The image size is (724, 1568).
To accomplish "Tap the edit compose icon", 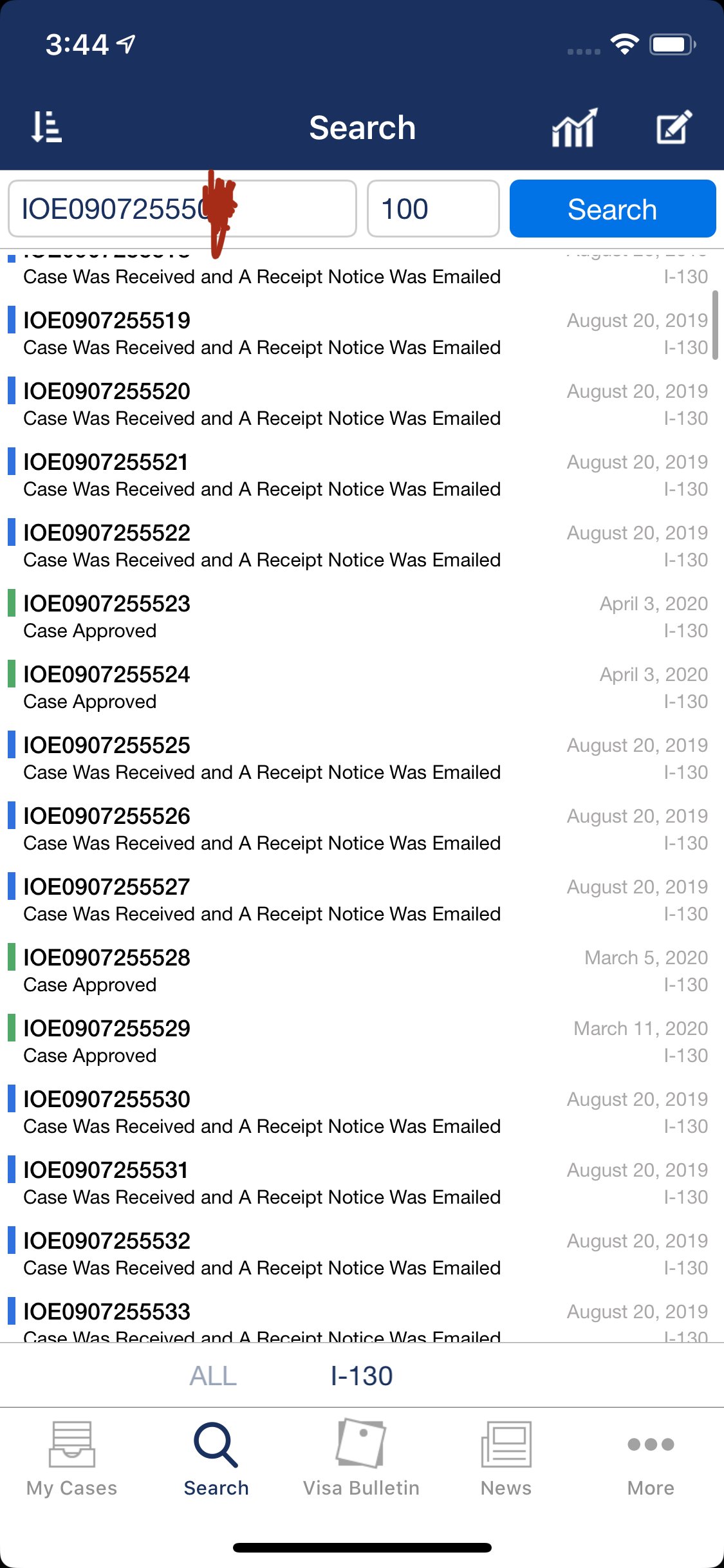I will [x=674, y=127].
